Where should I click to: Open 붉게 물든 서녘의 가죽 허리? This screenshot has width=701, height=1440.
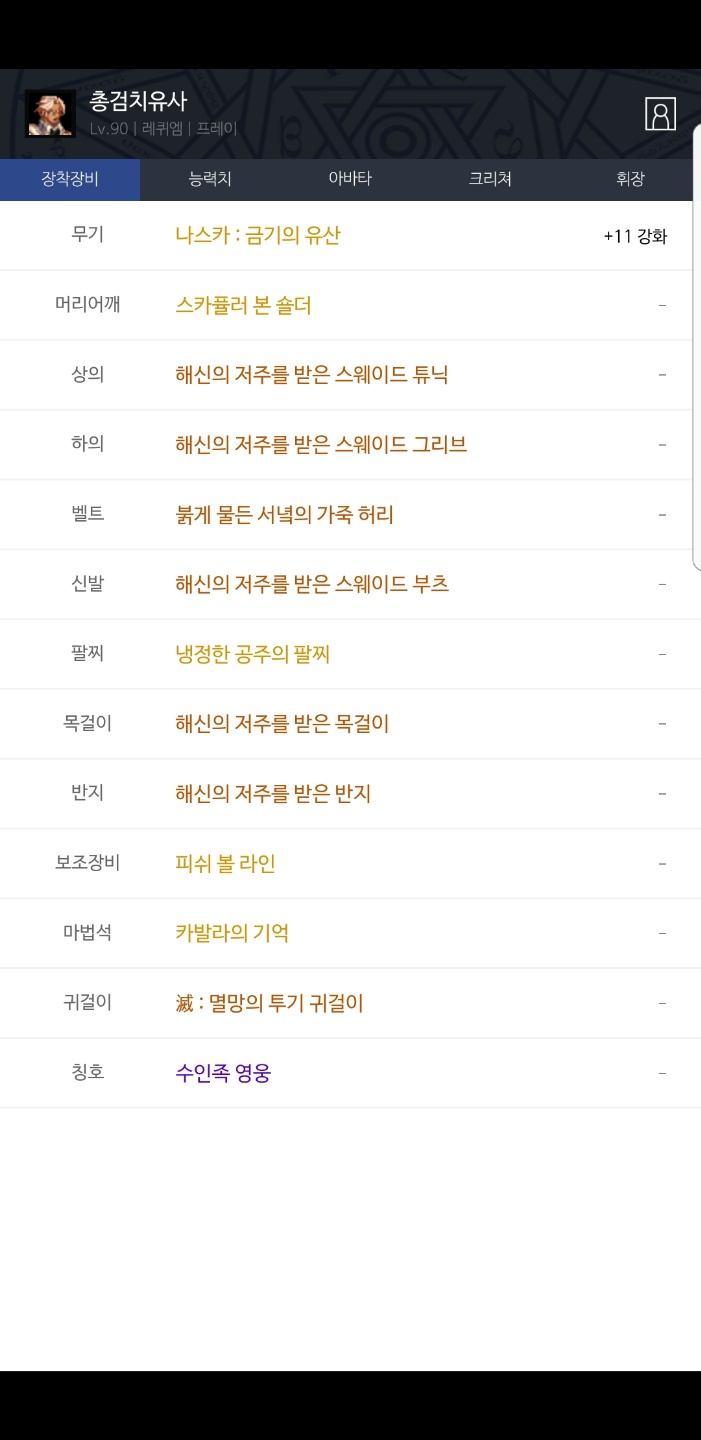click(x=284, y=515)
